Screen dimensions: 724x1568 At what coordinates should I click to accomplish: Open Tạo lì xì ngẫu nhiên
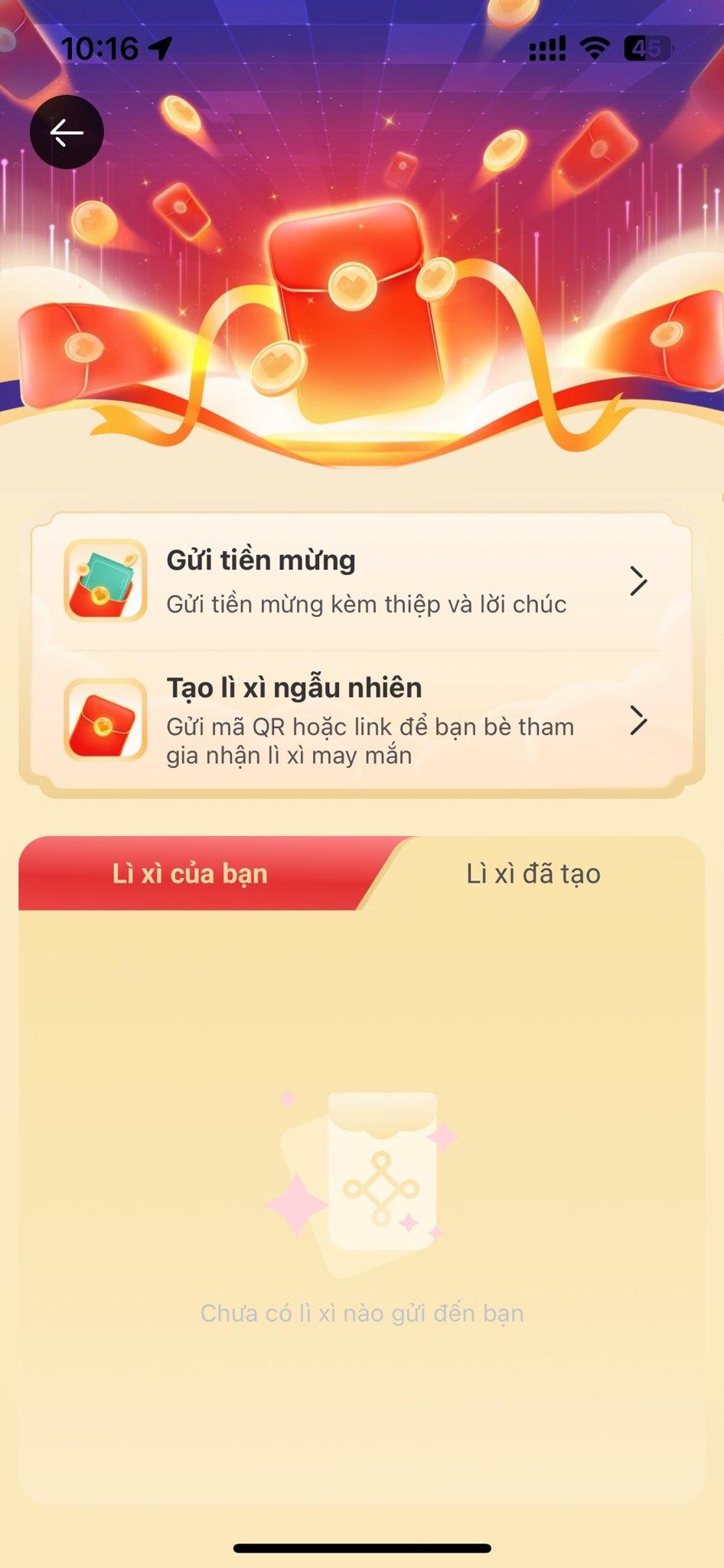point(360,720)
